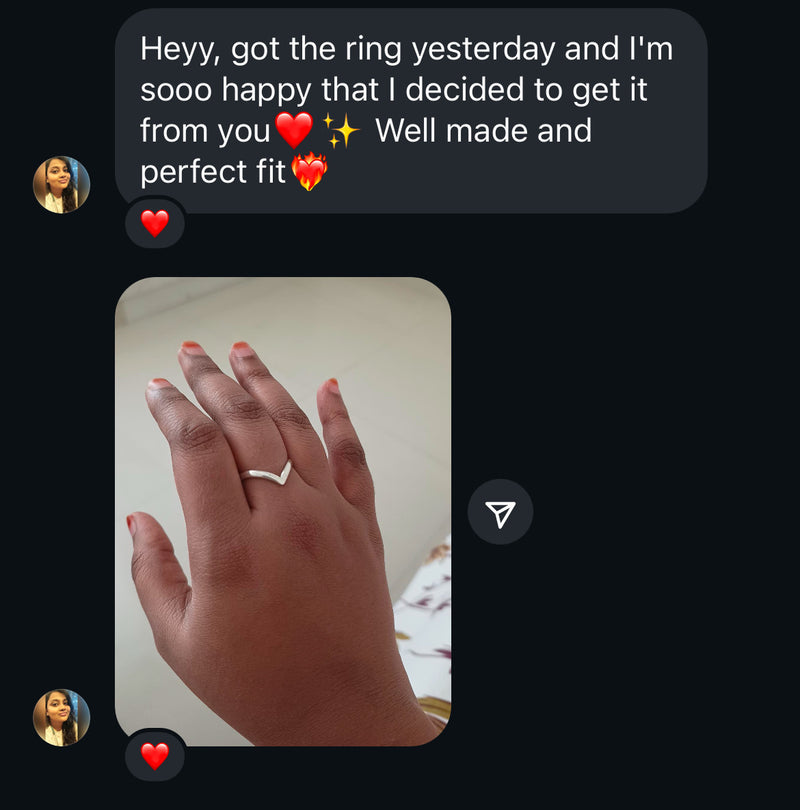Open the heart reaction under the text message

pyautogui.click(x=155, y=223)
